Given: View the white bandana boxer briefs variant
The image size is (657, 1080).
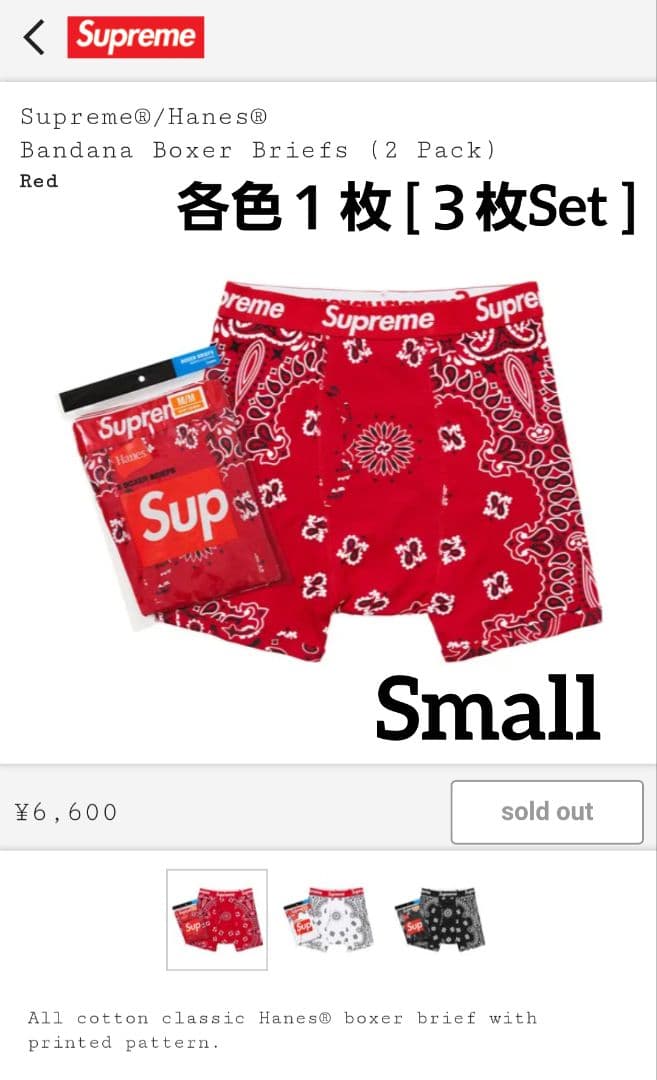Looking at the screenshot, I should pyautogui.click(x=328, y=919).
